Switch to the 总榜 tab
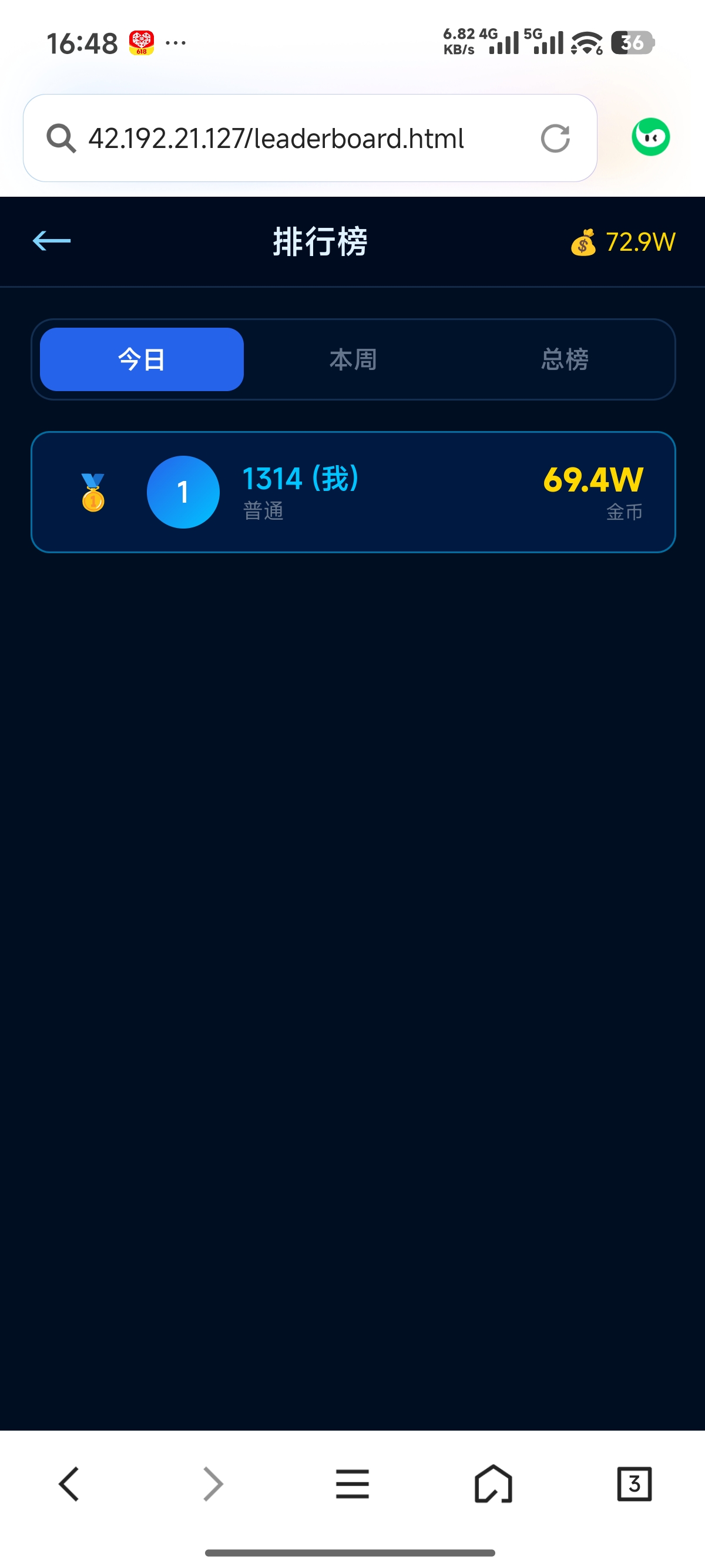 click(x=565, y=359)
